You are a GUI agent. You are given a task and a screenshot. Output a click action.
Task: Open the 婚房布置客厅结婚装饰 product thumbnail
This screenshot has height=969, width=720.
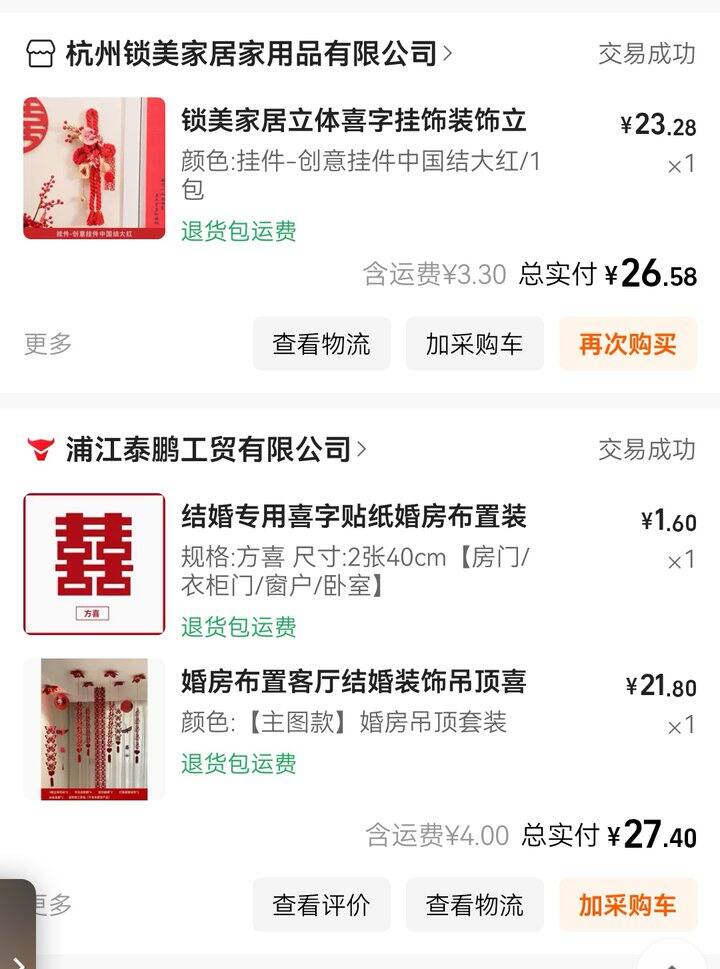click(94, 728)
